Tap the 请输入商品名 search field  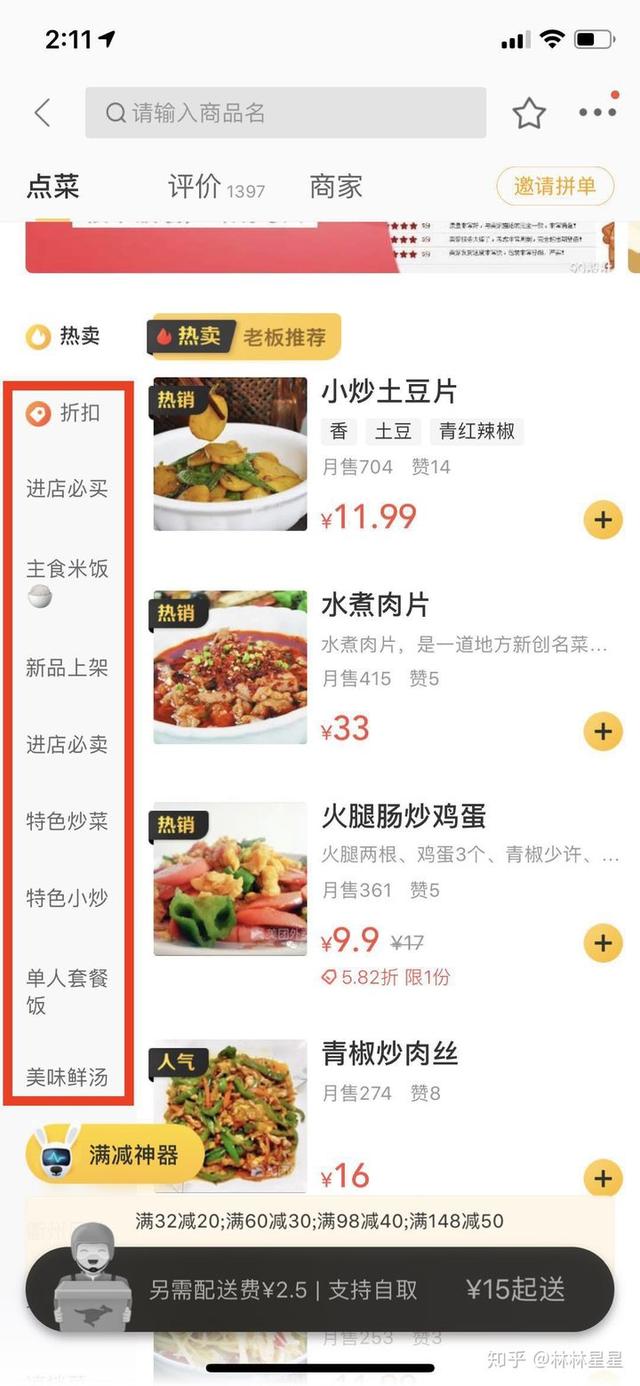(x=286, y=113)
